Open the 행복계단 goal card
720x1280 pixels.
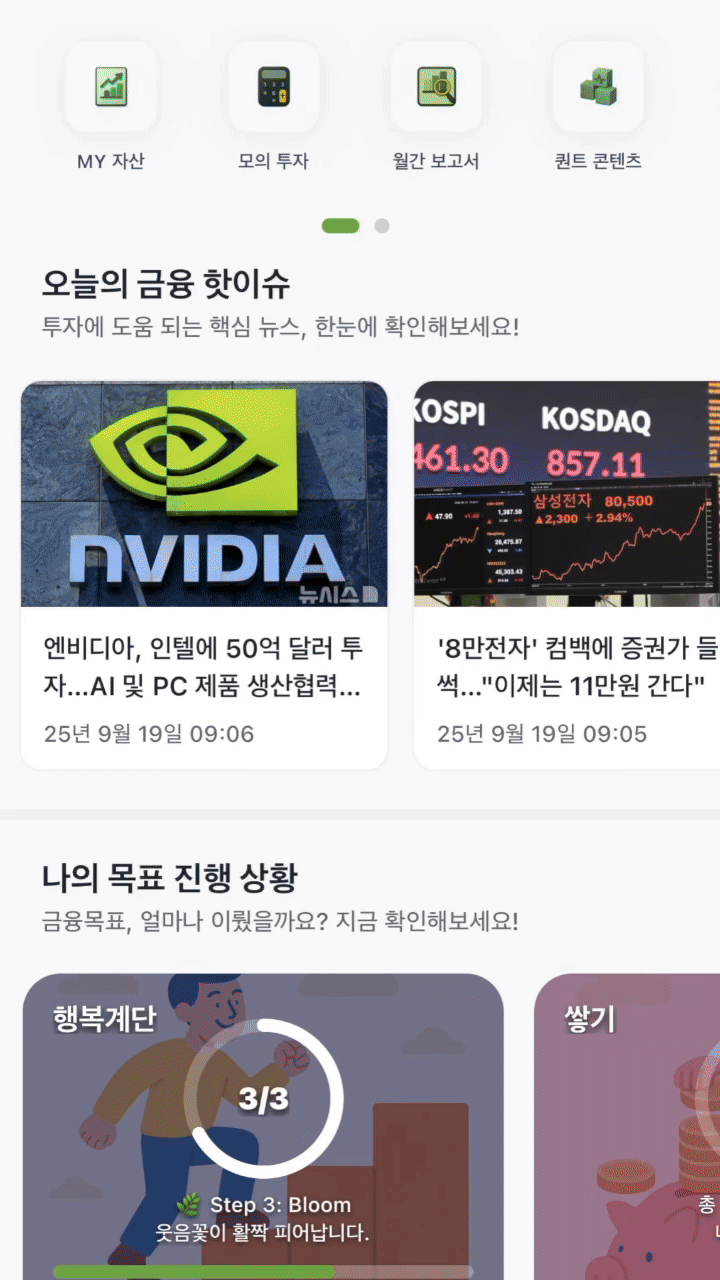pyautogui.click(x=262, y=1120)
